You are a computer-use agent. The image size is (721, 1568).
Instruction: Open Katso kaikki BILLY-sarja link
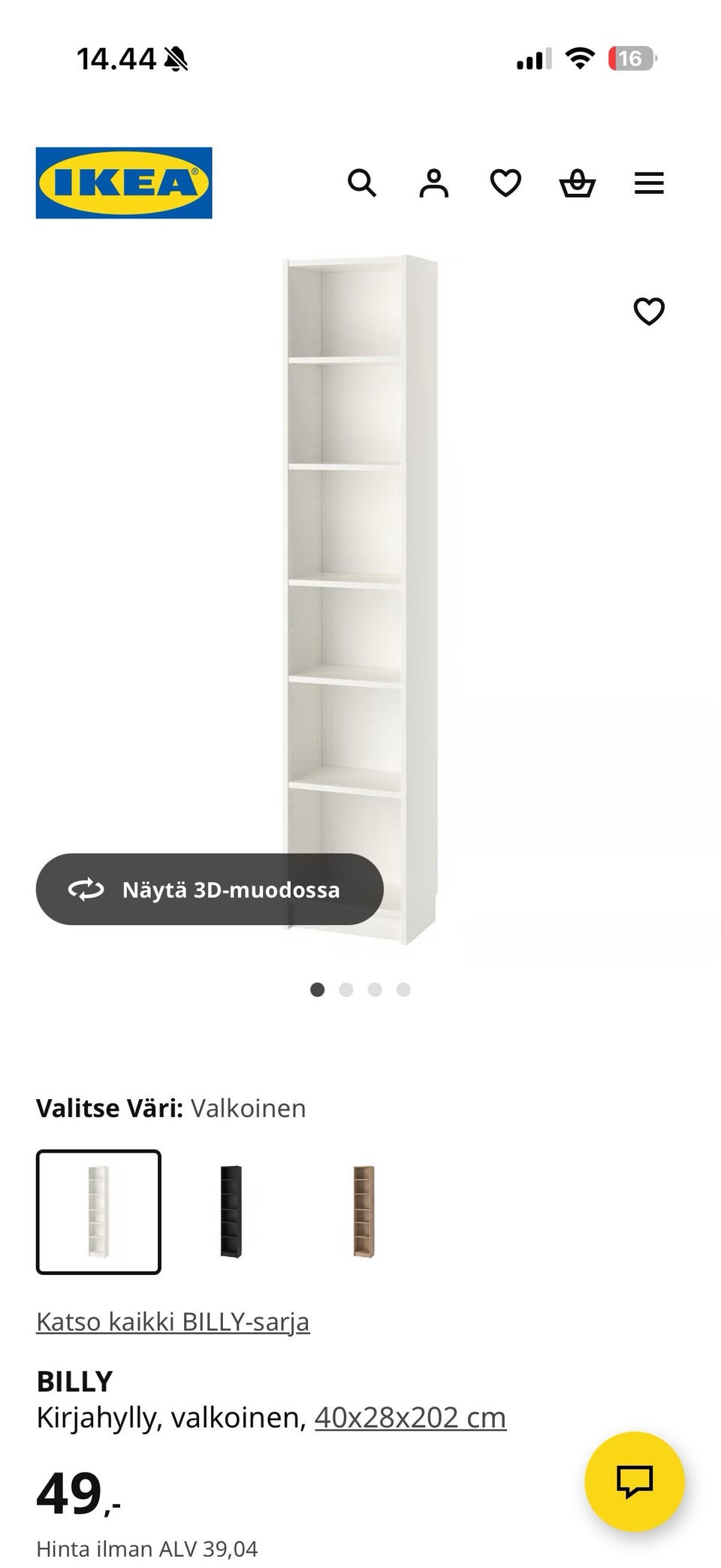click(173, 1322)
